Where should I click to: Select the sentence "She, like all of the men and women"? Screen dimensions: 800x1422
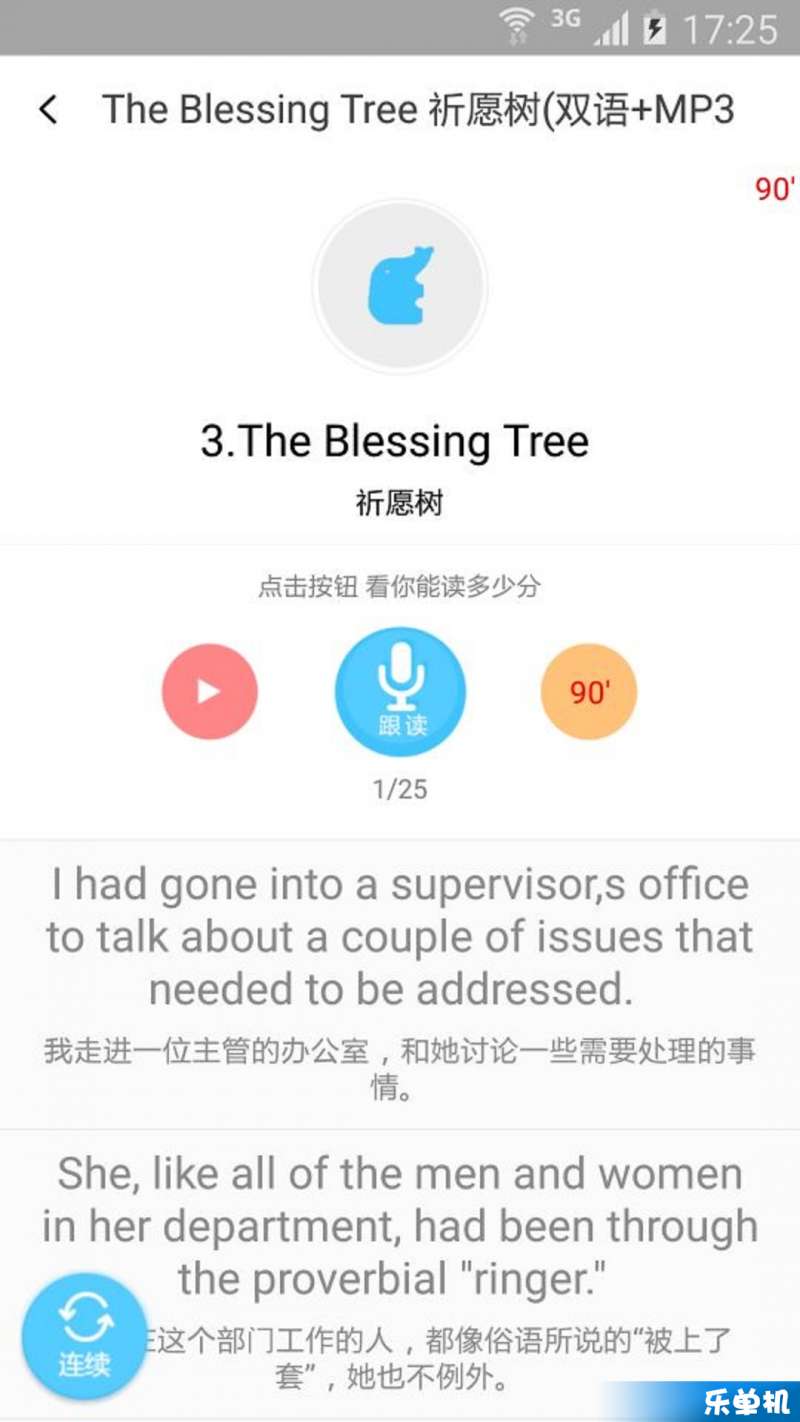click(400, 1173)
